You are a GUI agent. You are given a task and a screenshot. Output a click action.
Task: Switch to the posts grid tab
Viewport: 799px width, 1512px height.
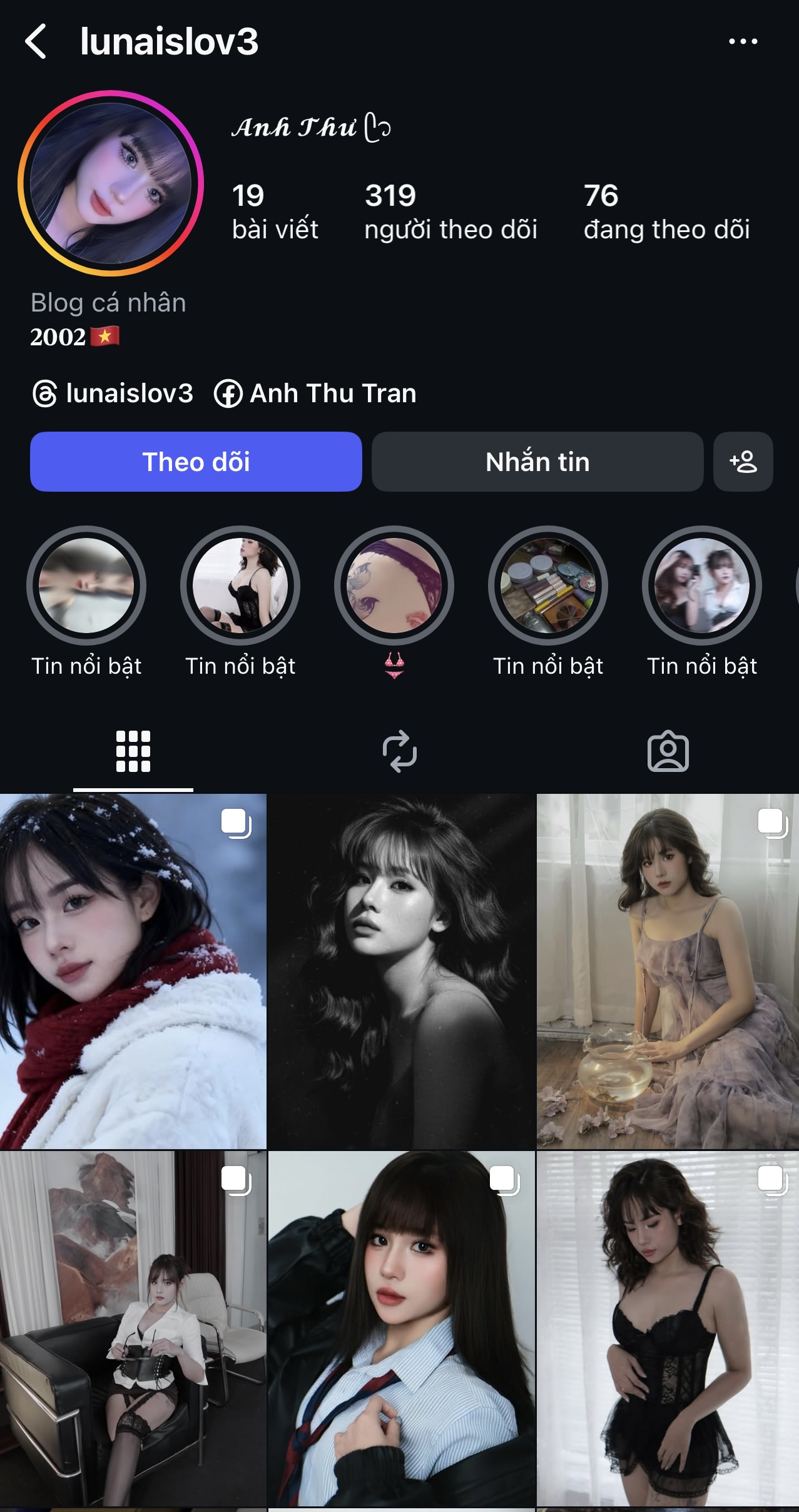(x=133, y=751)
